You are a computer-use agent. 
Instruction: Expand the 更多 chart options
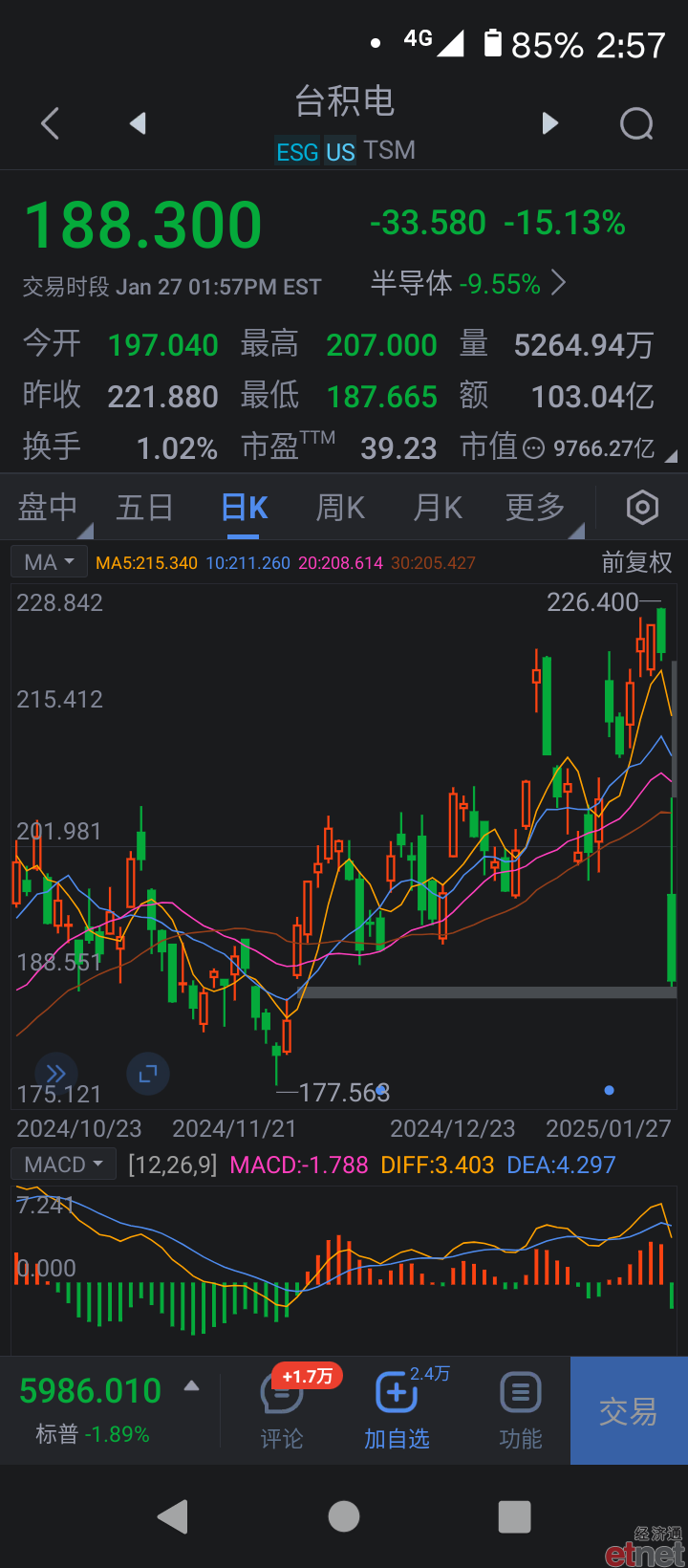tap(535, 507)
